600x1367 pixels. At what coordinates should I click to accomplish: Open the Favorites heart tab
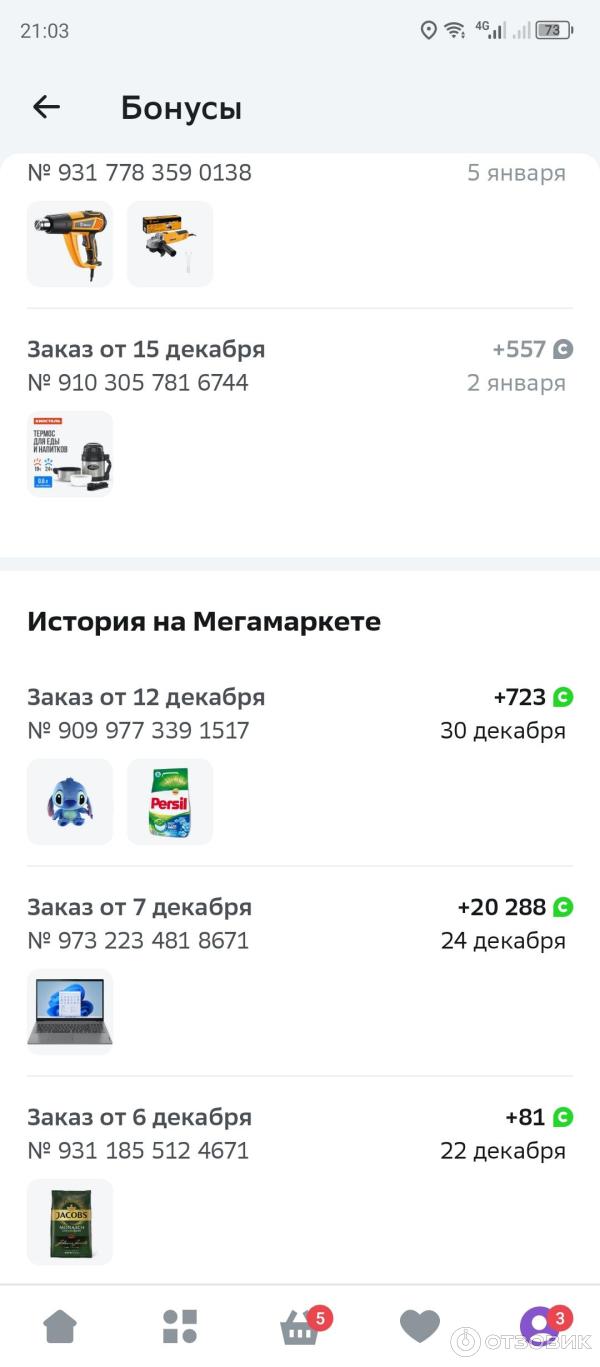(x=420, y=1326)
